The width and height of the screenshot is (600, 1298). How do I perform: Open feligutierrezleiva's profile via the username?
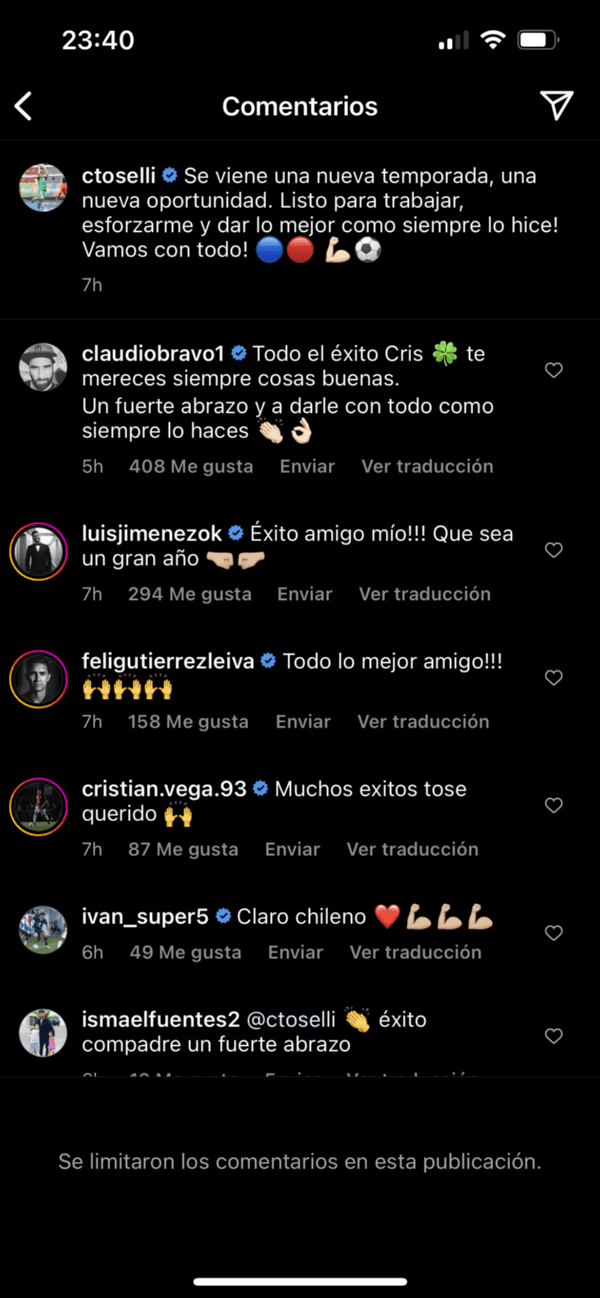tap(168, 661)
